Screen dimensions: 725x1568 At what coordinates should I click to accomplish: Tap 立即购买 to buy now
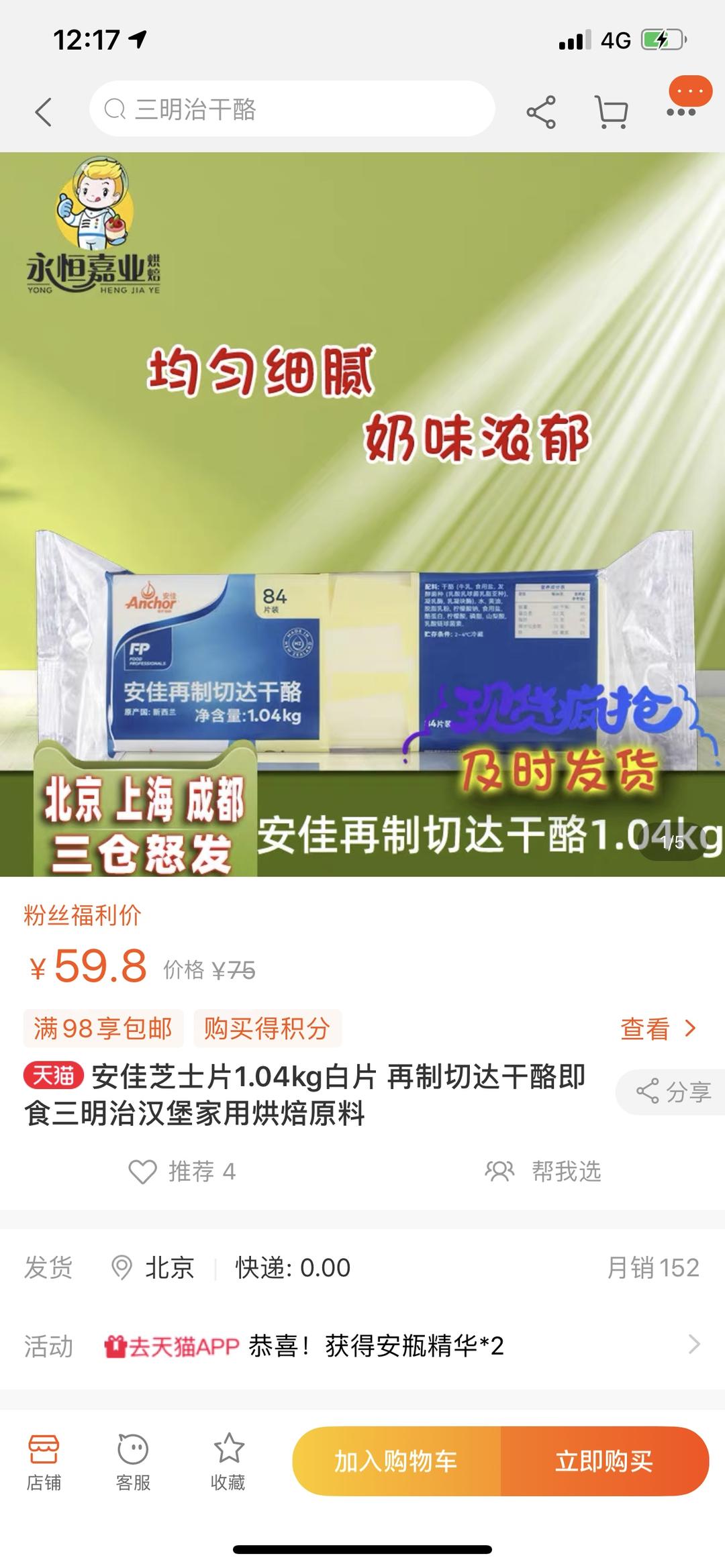(604, 1461)
